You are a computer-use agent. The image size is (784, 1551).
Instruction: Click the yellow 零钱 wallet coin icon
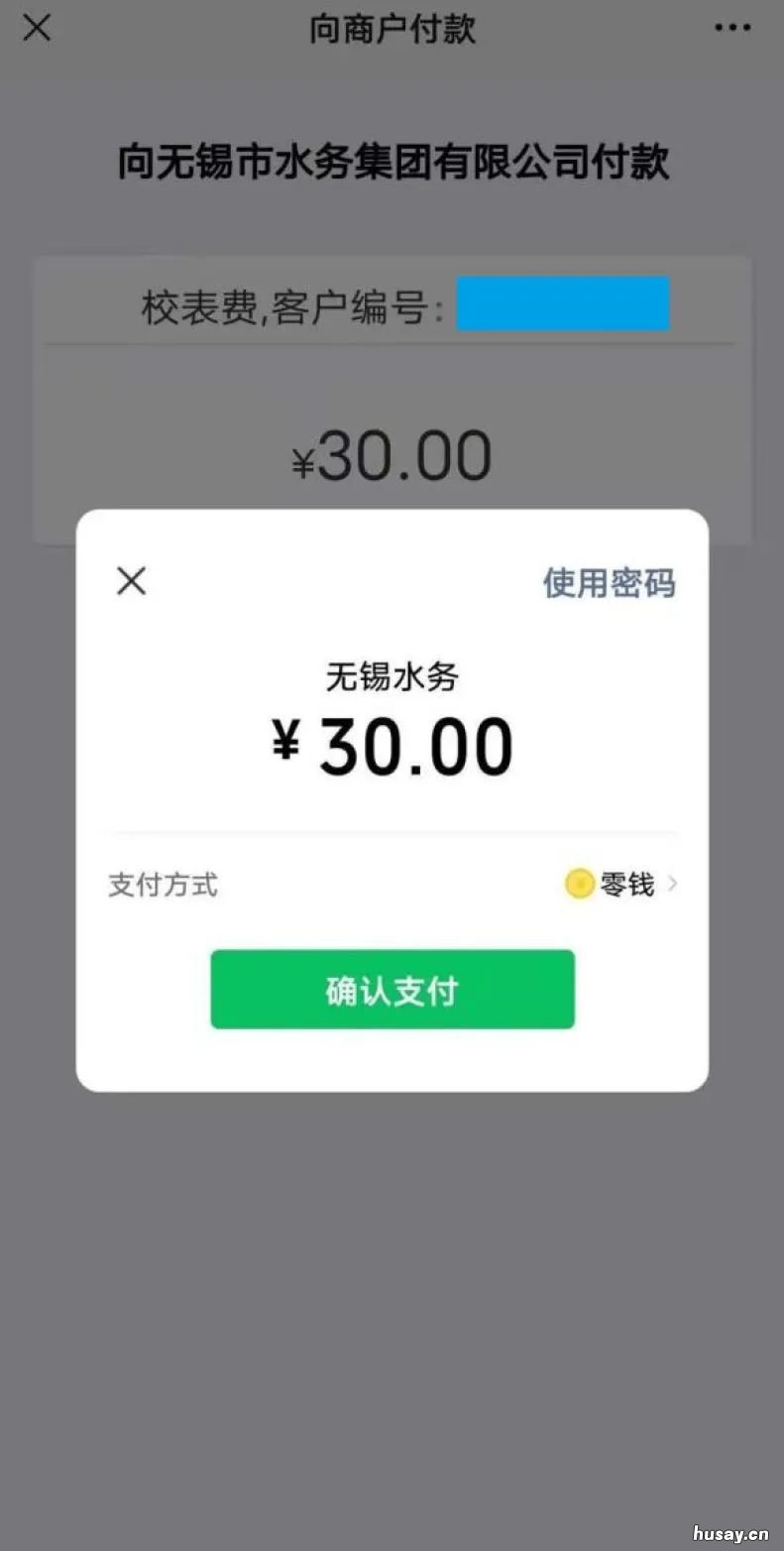click(580, 884)
